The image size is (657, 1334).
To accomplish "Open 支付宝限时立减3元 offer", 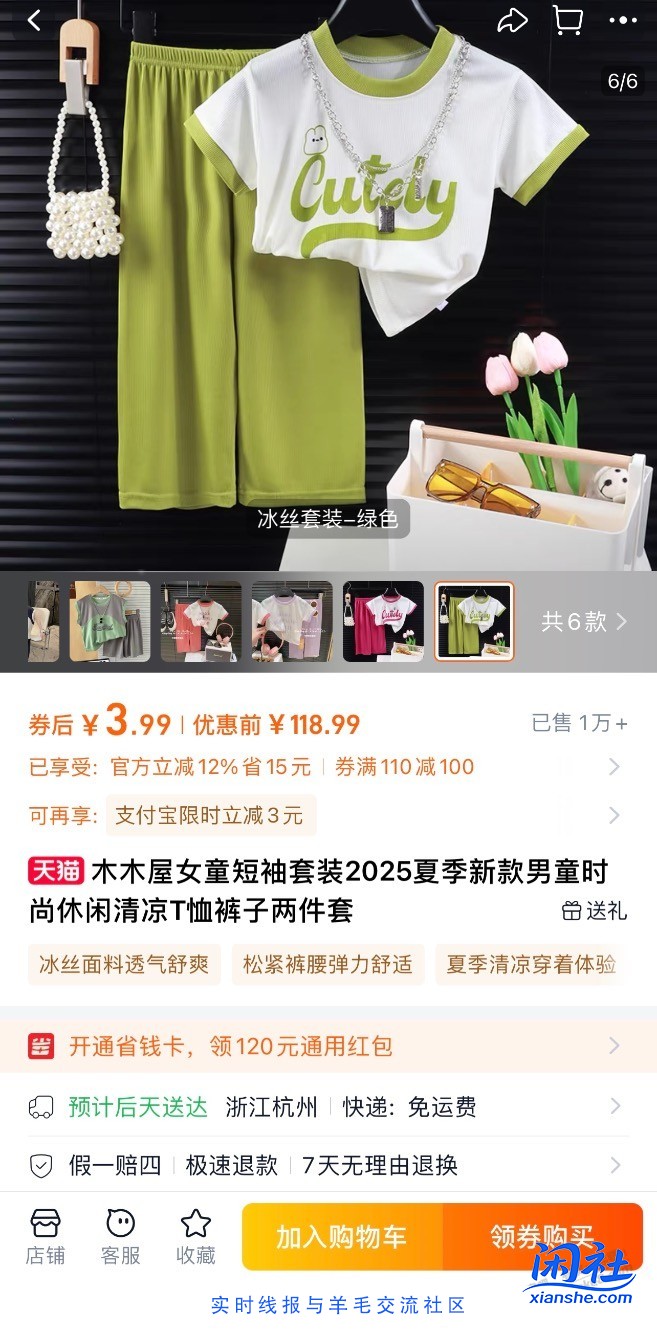I will [x=210, y=815].
